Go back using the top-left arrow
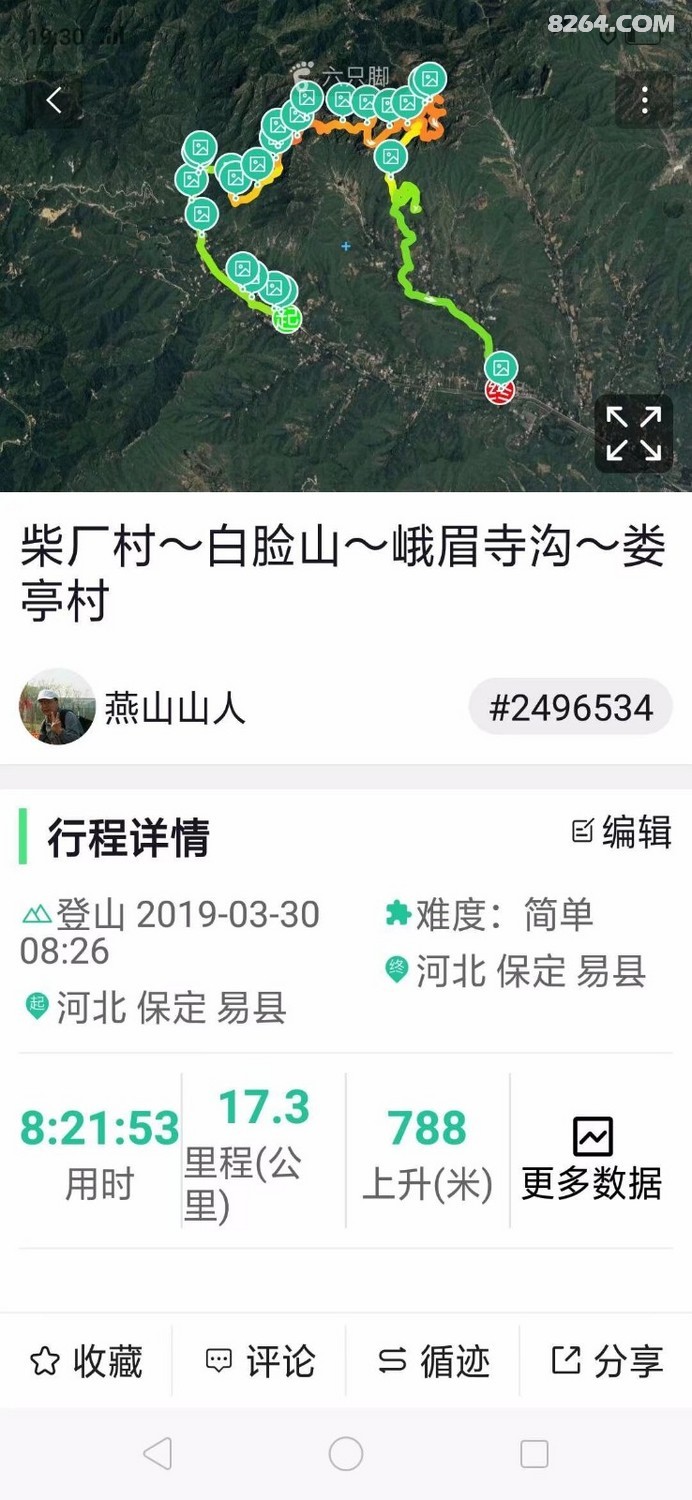Image resolution: width=692 pixels, height=1500 pixels. (54, 100)
